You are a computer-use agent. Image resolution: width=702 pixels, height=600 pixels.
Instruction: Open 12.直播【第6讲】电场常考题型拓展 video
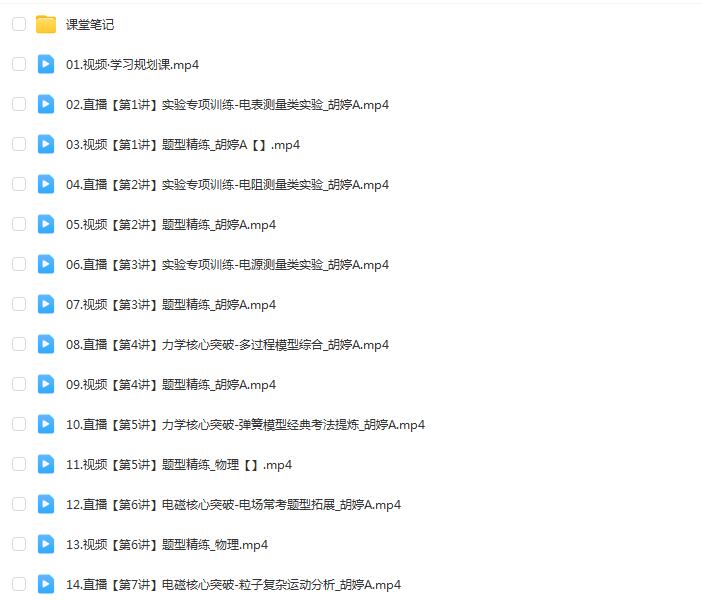(x=233, y=504)
